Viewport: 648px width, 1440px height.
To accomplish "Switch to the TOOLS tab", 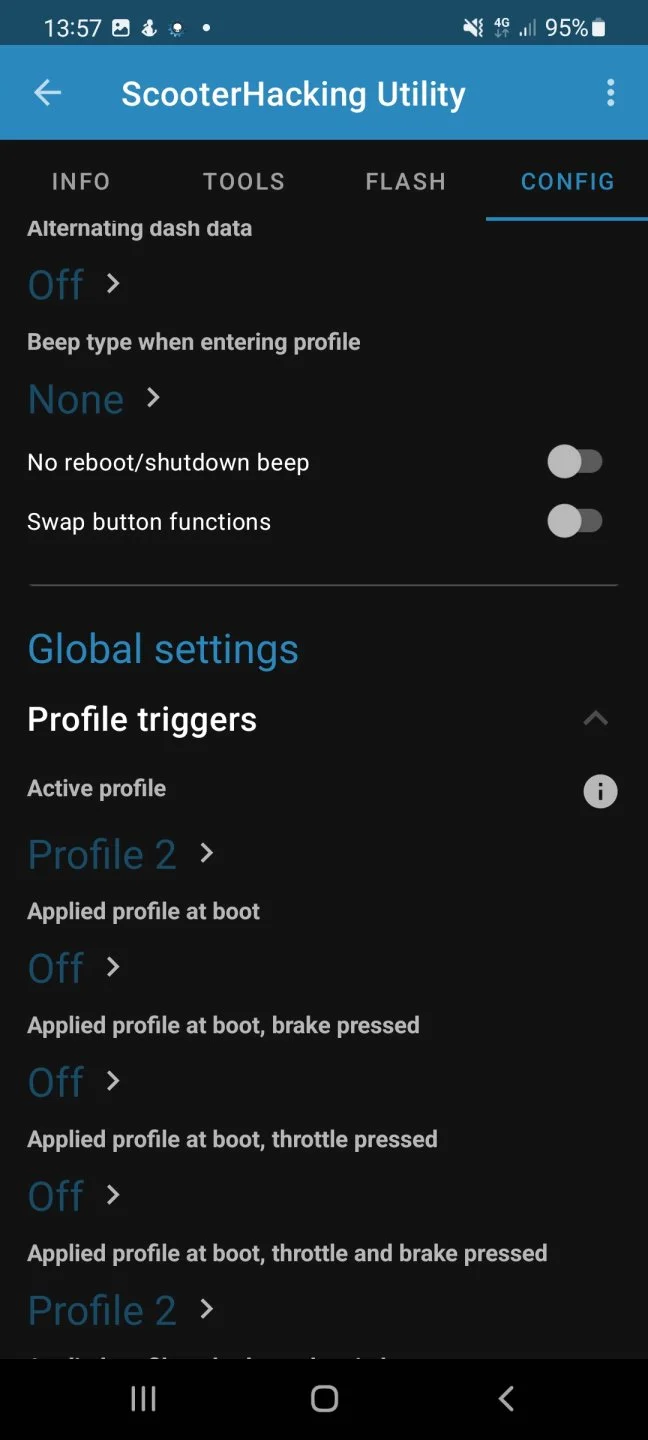I will pyautogui.click(x=244, y=181).
